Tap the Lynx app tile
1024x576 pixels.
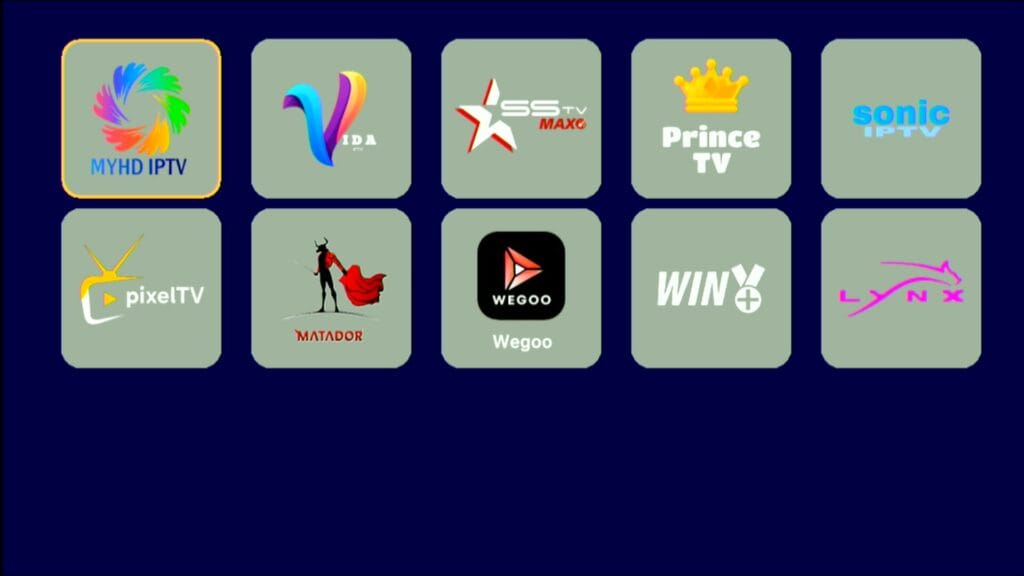[x=901, y=288]
